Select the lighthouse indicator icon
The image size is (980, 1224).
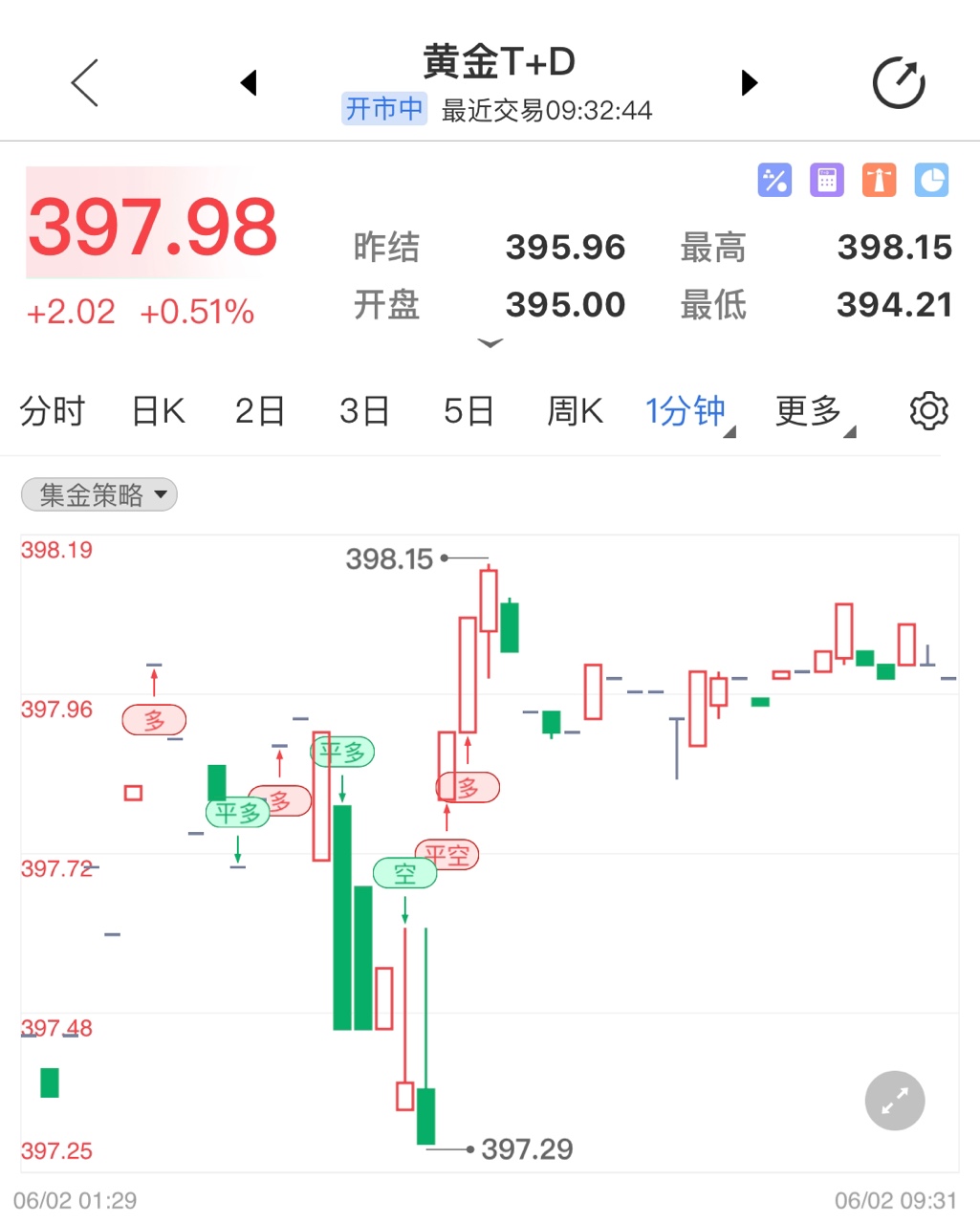click(x=878, y=180)
